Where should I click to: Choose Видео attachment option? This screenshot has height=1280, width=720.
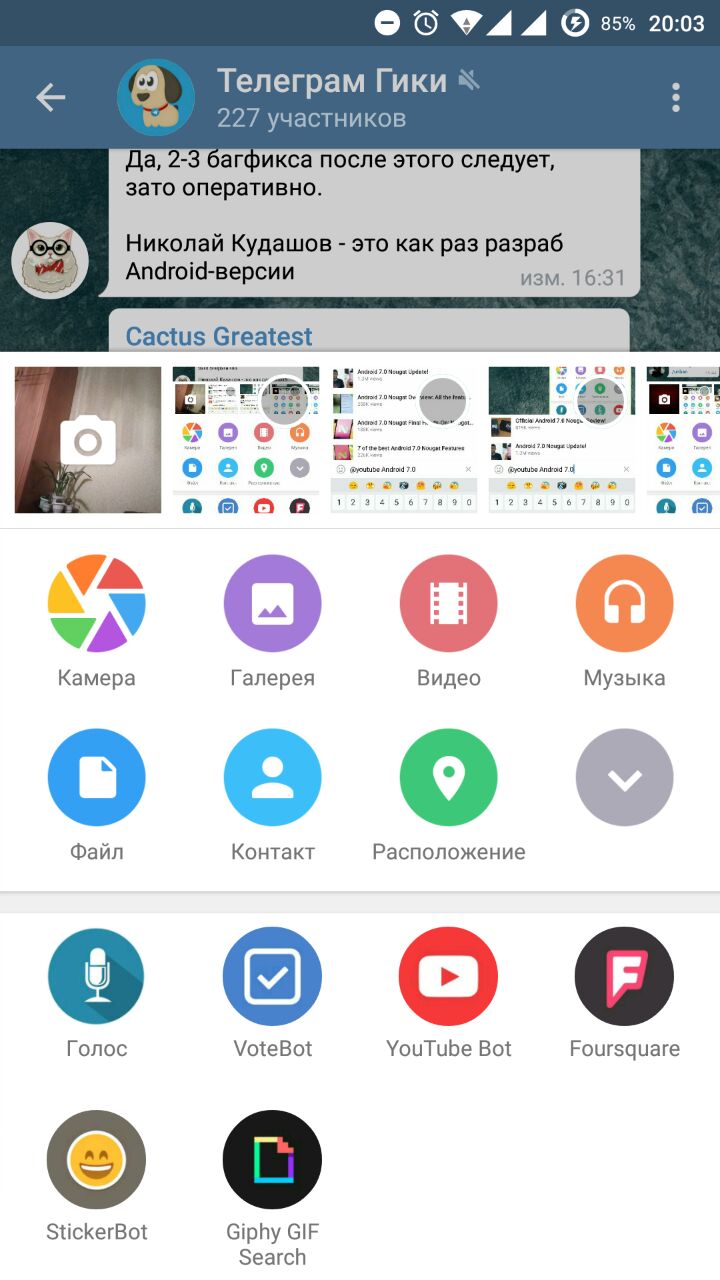(448, 603)
